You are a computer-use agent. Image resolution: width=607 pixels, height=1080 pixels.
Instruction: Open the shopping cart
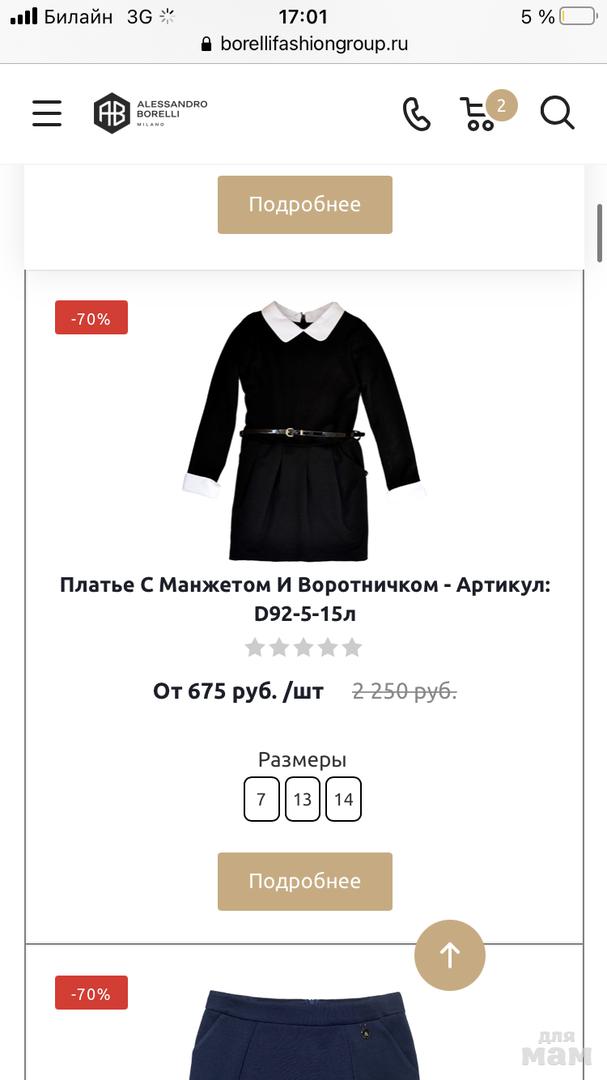click(x=481, y=113)
